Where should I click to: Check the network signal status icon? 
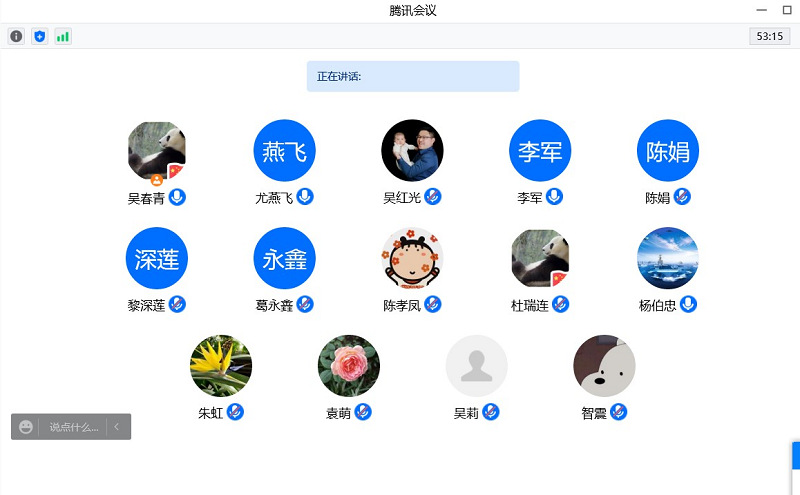pos(63,36)
